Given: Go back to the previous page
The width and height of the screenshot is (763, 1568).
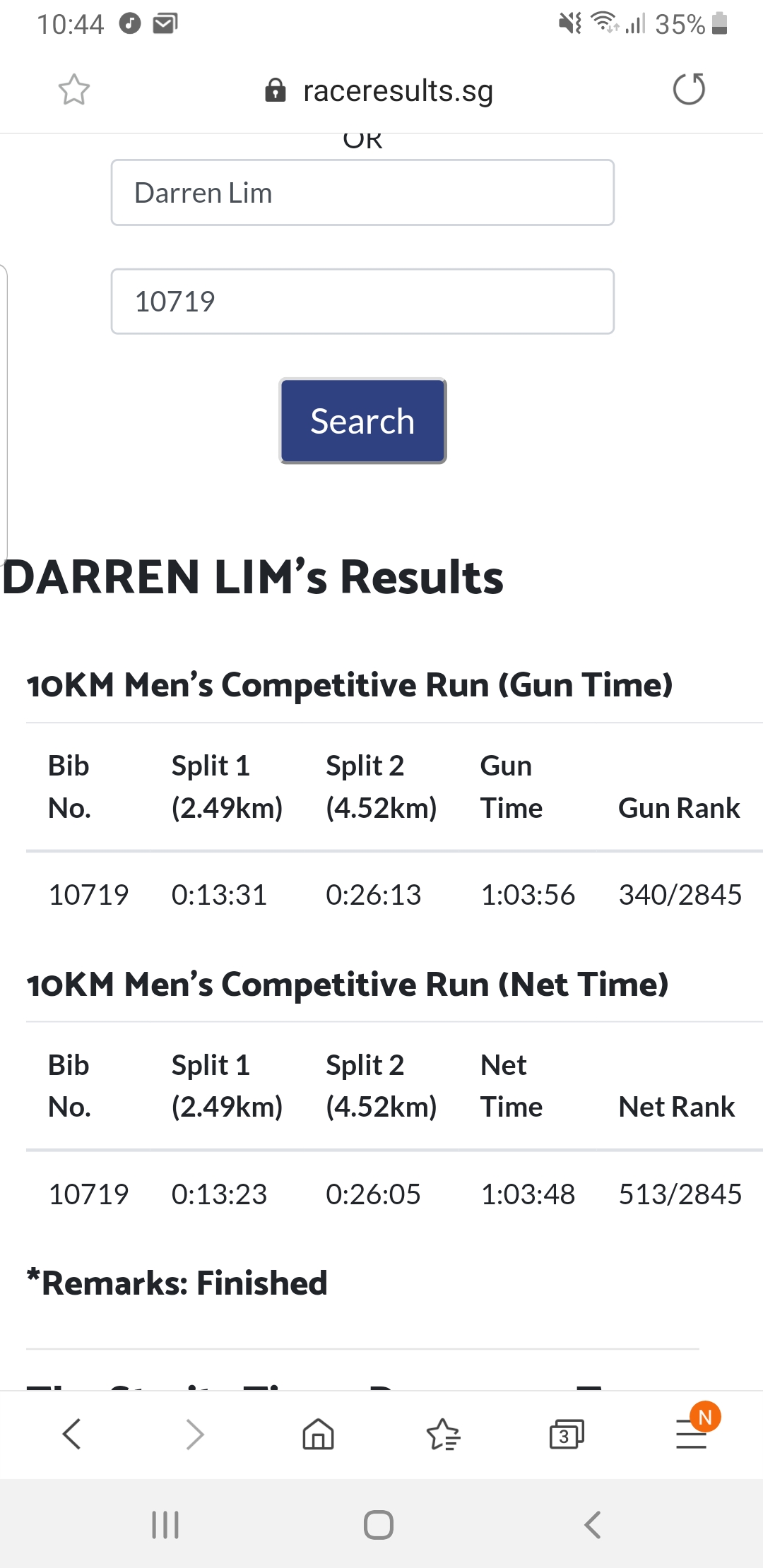Looking at the screenshot, I should click(72, 1435).
